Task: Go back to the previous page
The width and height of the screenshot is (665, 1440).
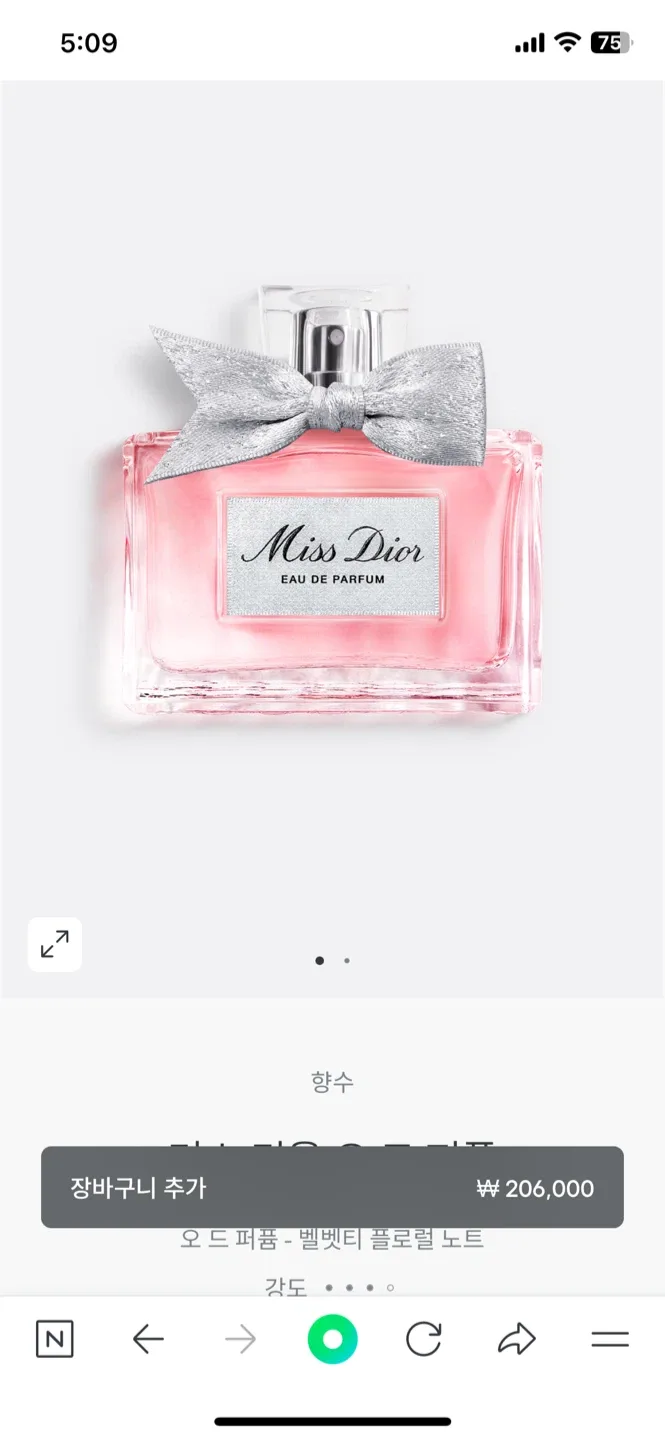Action: 148,1339
